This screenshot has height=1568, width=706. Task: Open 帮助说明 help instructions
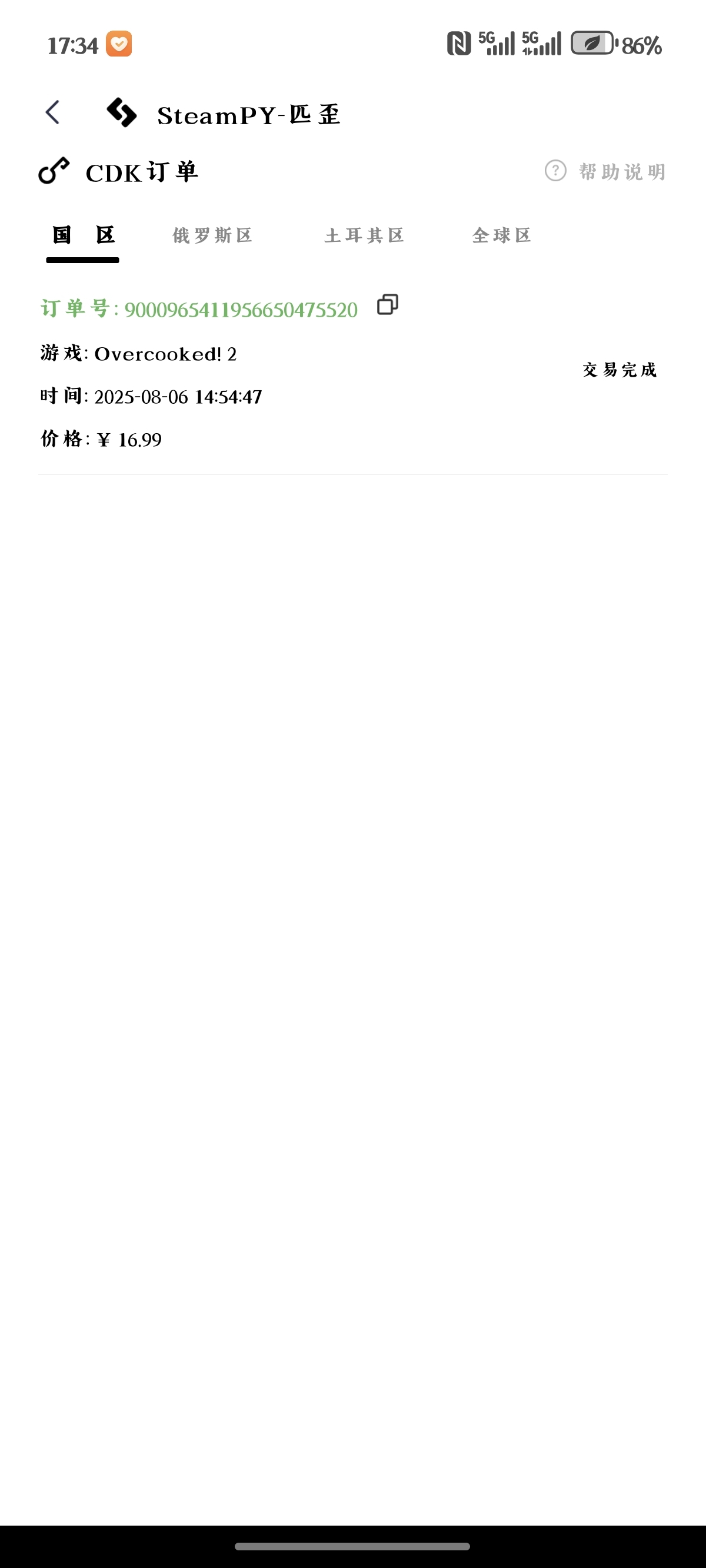coord(605,172)
